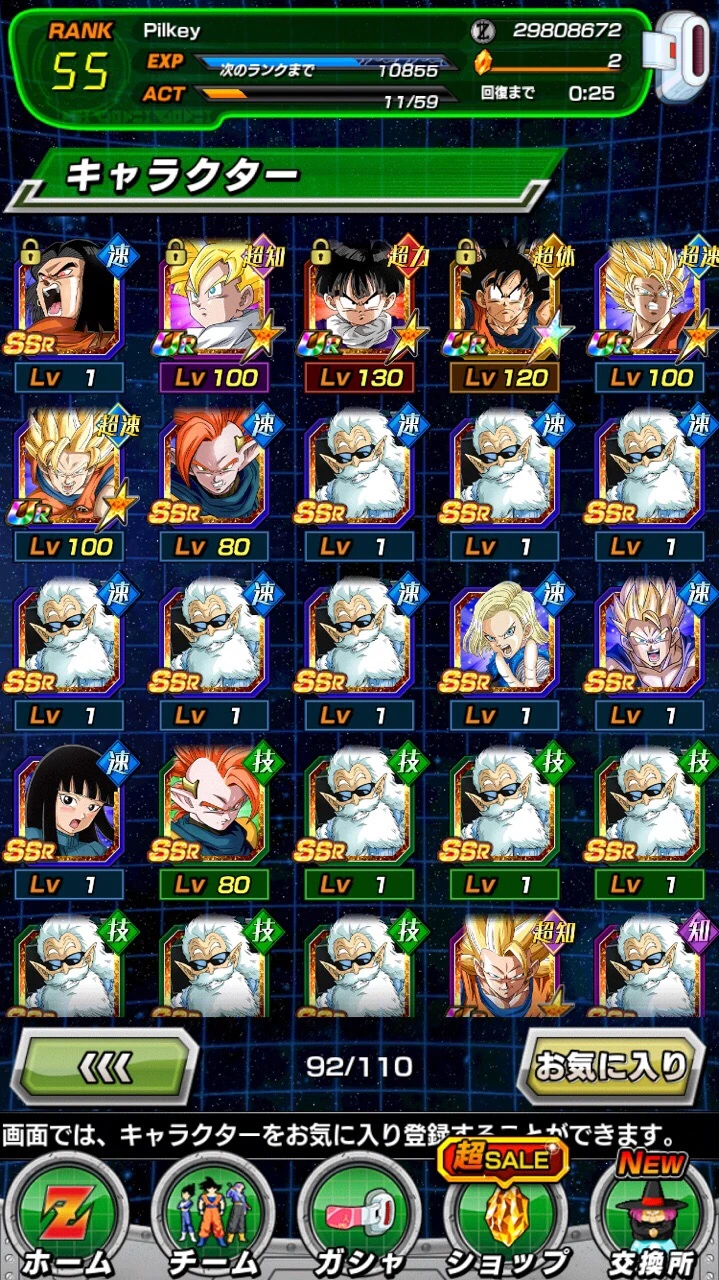Open the scouter device icon
The width and height of the screenshot is (719, 1280).
685,52
